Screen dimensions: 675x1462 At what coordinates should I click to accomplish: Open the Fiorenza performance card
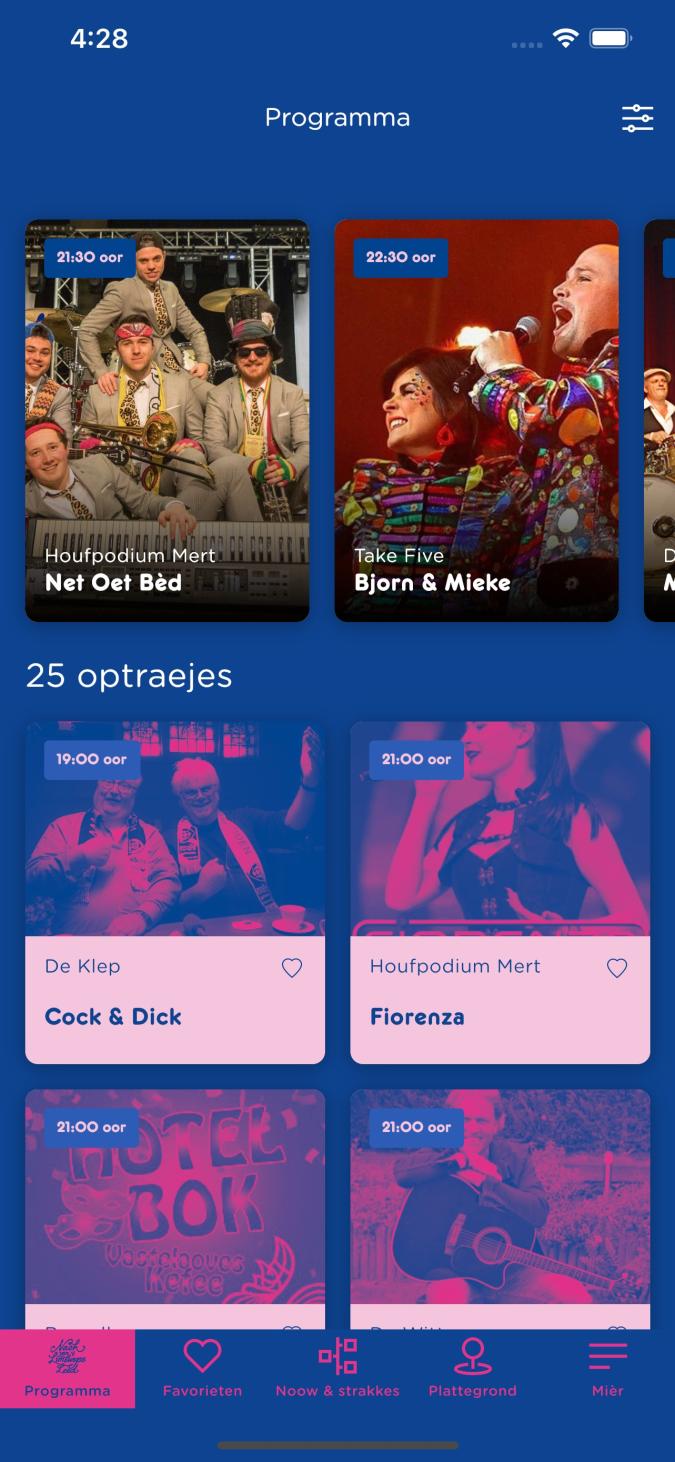500,892
